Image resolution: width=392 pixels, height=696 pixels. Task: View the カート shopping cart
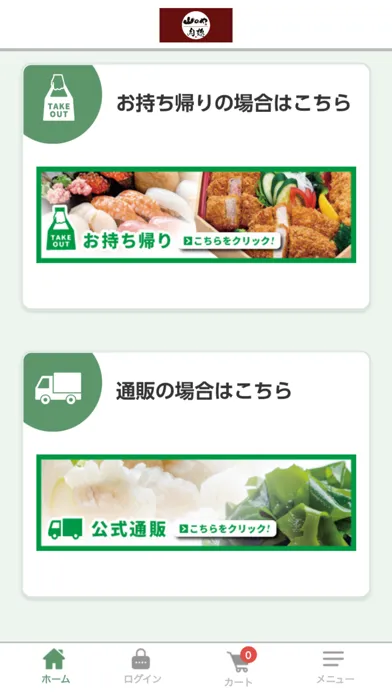click(x=240, y=668)
